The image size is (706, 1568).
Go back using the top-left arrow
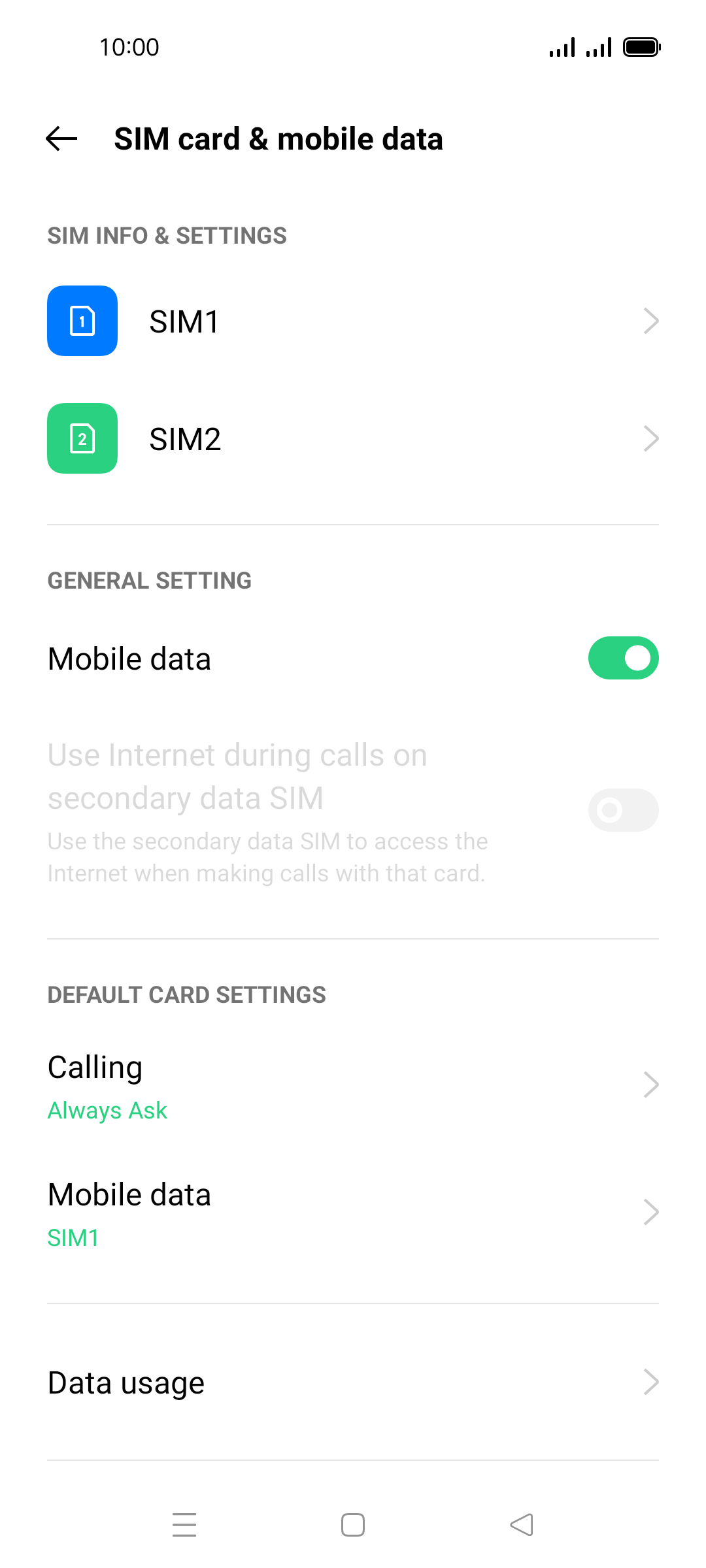point(61,139)
